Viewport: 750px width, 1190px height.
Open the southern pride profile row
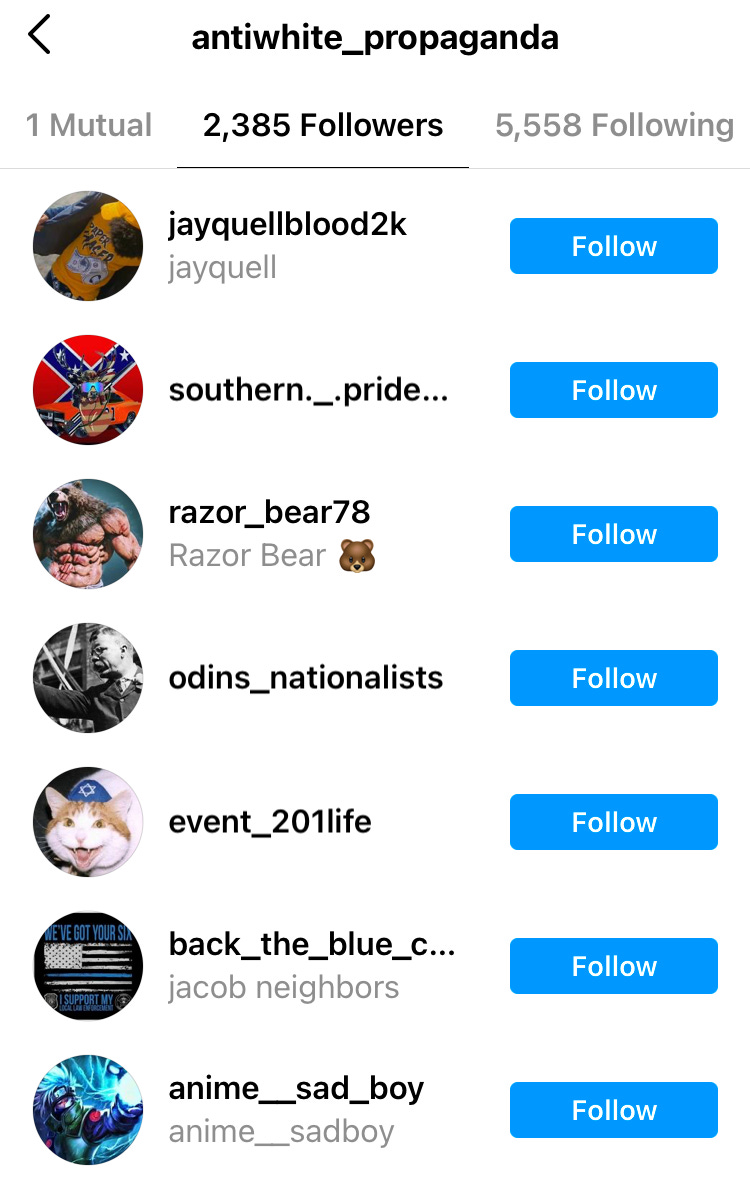pos(308,390)
